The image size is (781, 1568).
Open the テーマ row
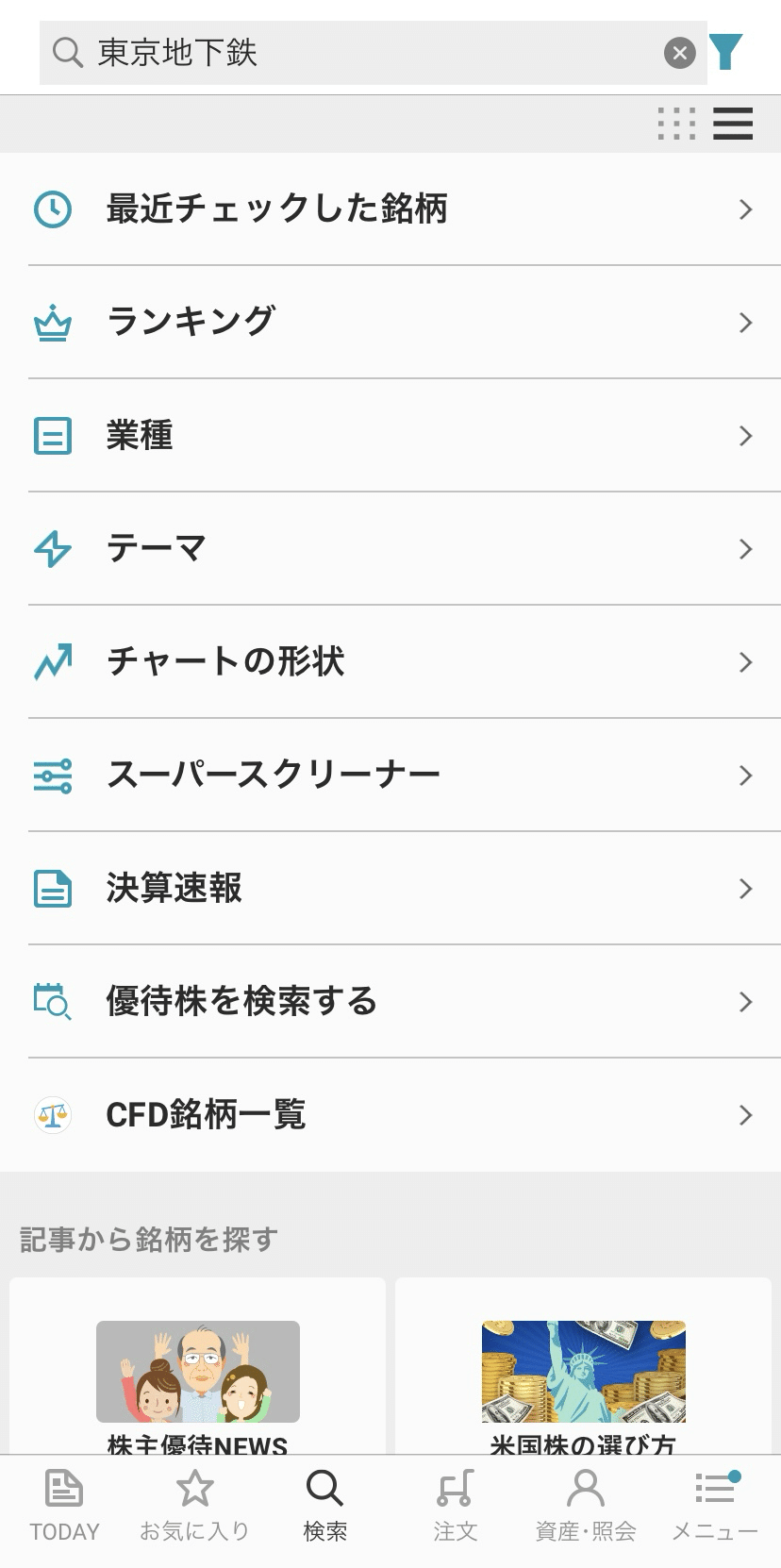click(390, 548)
